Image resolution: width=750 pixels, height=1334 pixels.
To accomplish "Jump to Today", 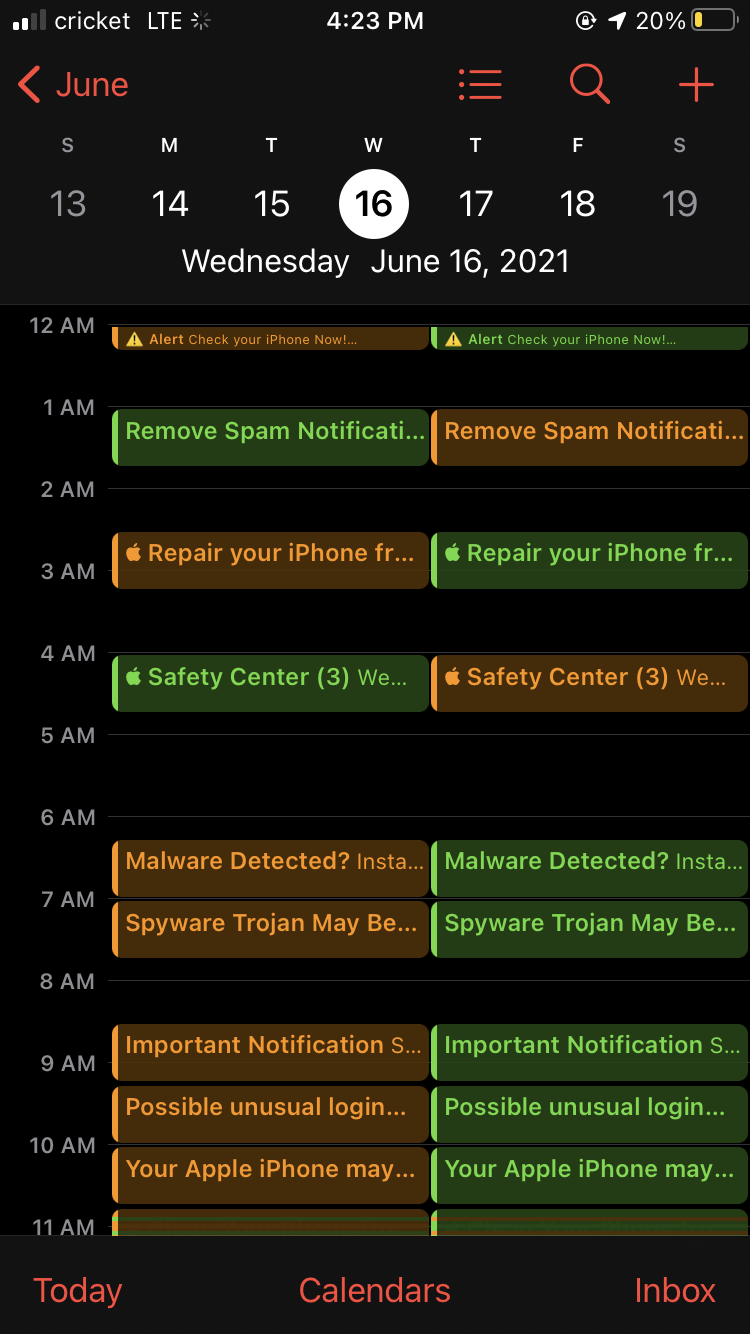I will tap(77, 1290).
